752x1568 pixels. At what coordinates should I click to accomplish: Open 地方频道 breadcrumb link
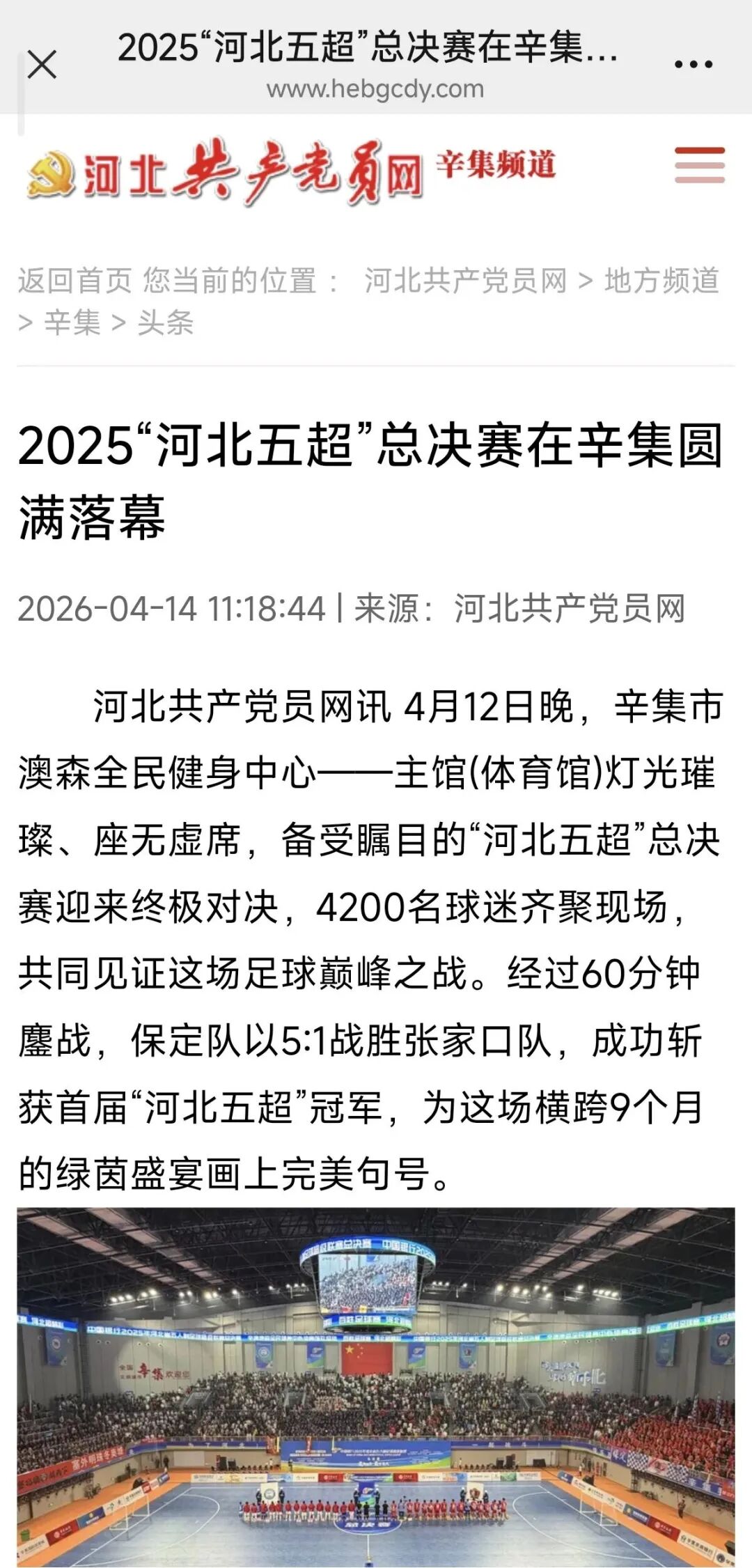pyautogui.click(x=661, y=281)
